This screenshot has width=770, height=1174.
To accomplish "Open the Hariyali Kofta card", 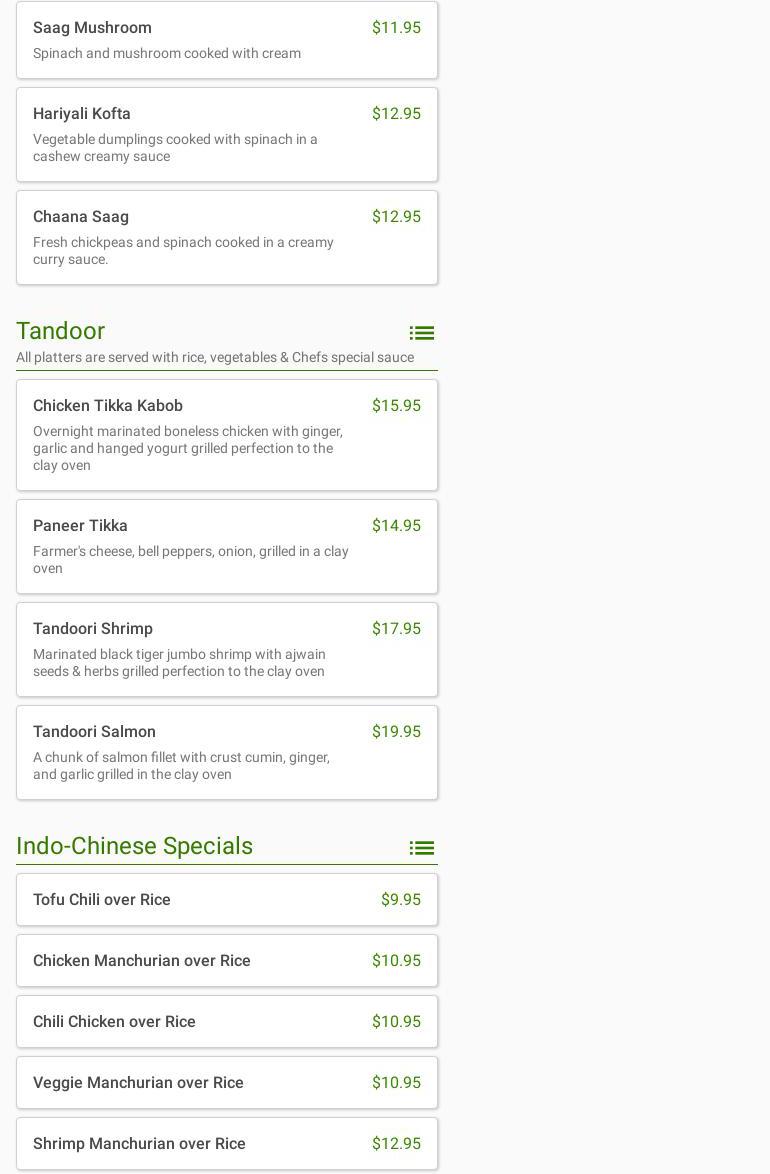I will [227, 135].
